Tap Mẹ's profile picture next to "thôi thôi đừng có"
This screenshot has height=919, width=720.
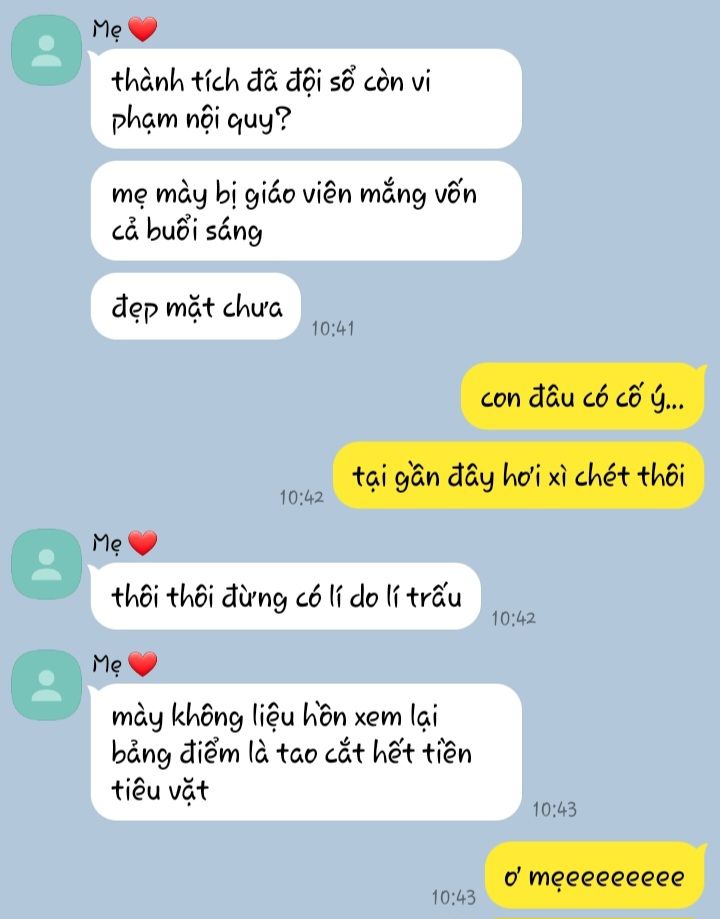click(45, 564)
